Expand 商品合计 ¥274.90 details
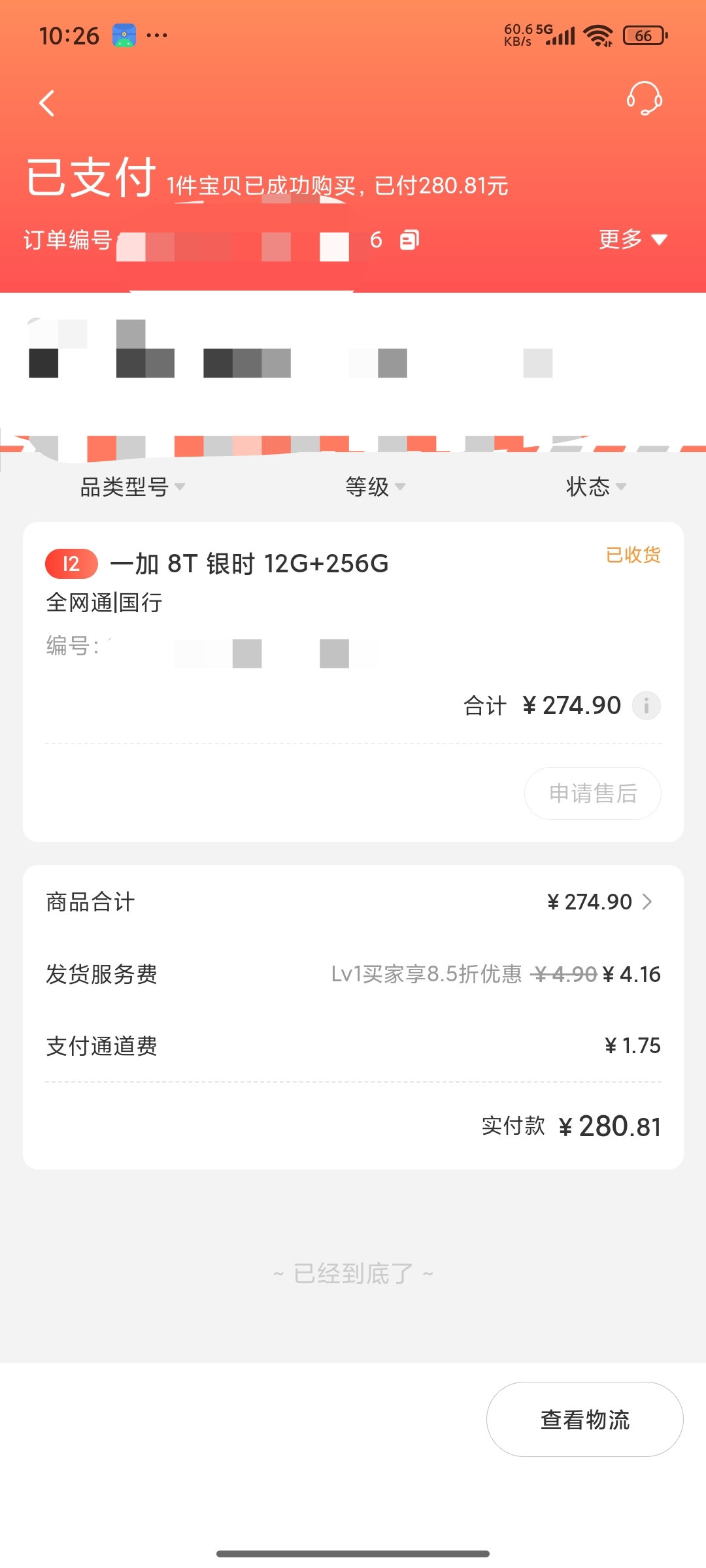The image size is (706, 1568). [x=599, y=902]
